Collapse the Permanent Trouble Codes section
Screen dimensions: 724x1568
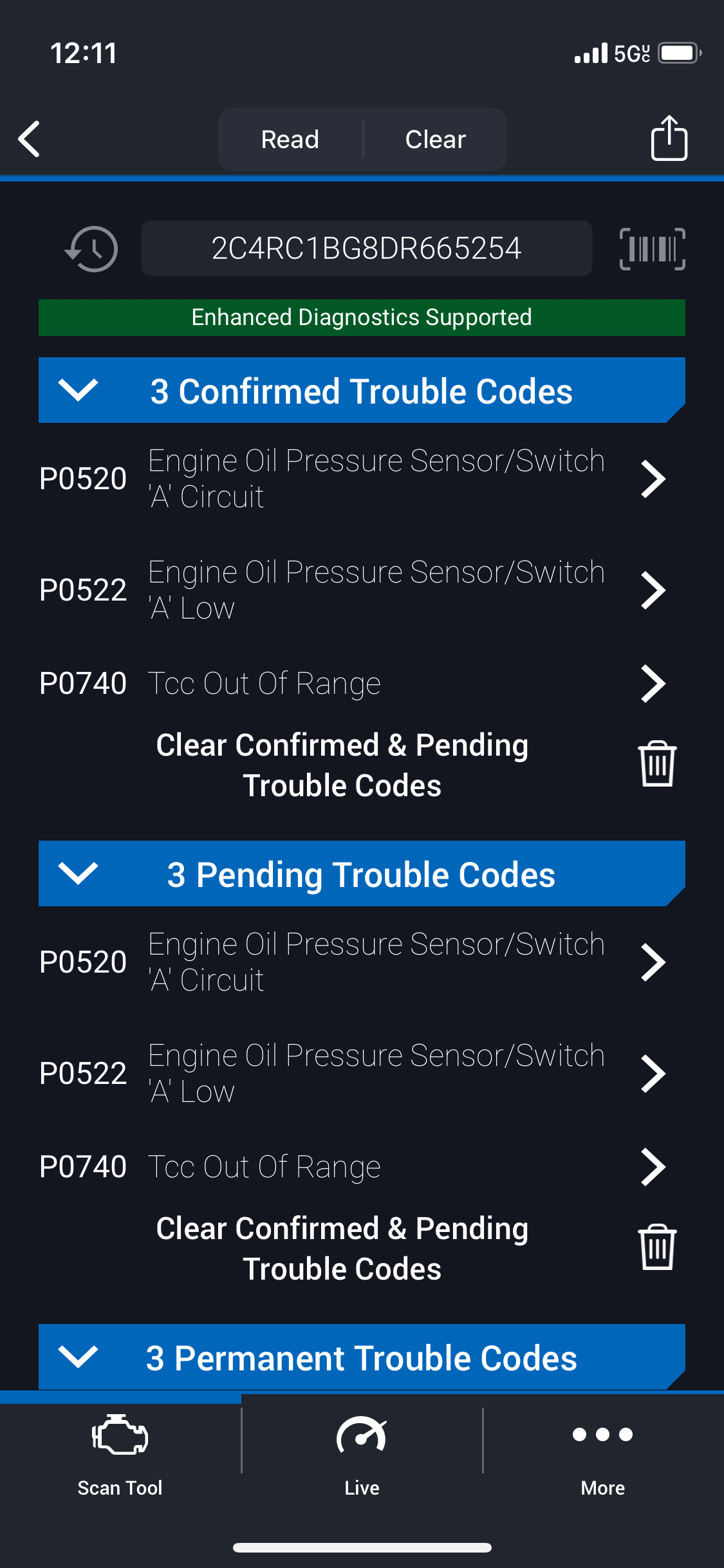coord(78,1357)
